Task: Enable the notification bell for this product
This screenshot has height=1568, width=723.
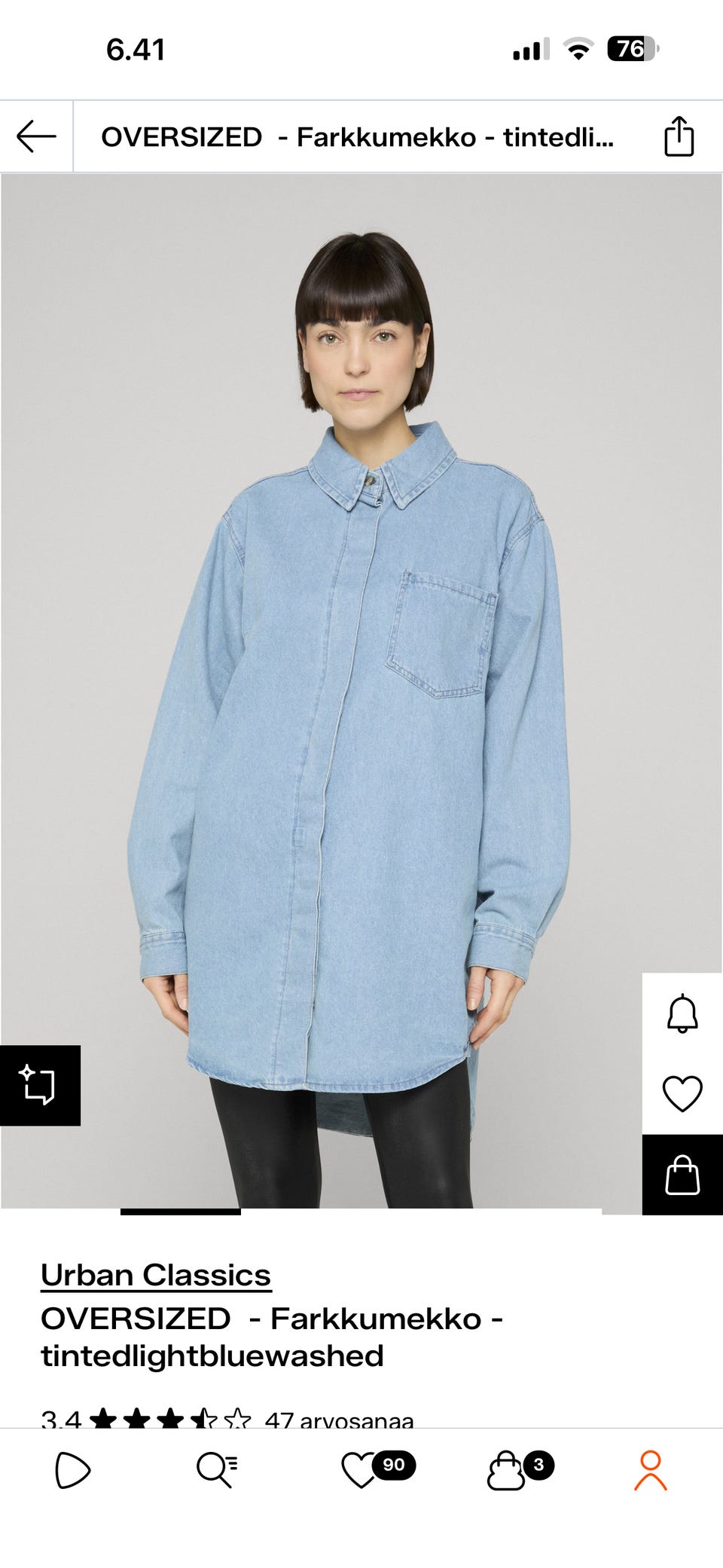Action: [682, 1013]
